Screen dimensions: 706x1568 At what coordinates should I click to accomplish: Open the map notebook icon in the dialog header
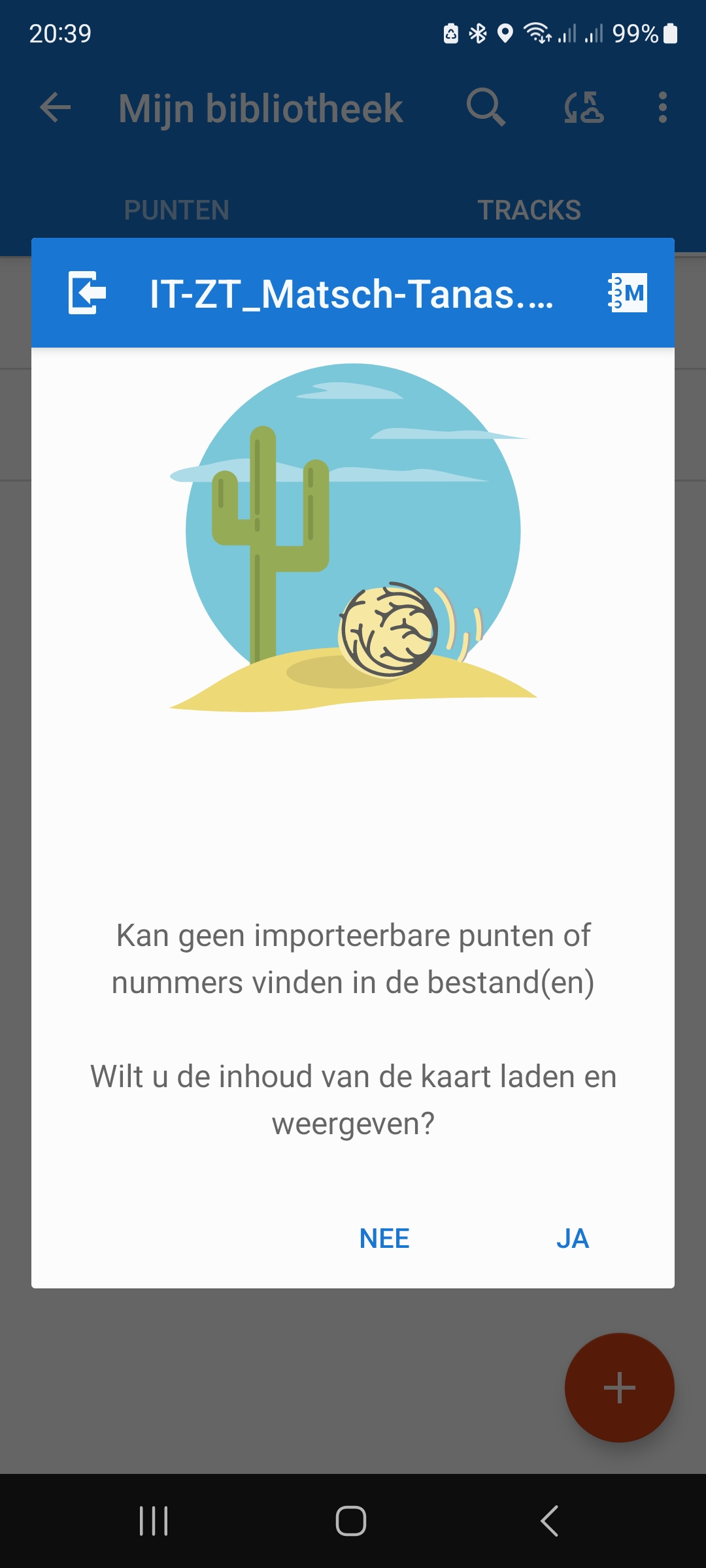[x=628, y=293]
